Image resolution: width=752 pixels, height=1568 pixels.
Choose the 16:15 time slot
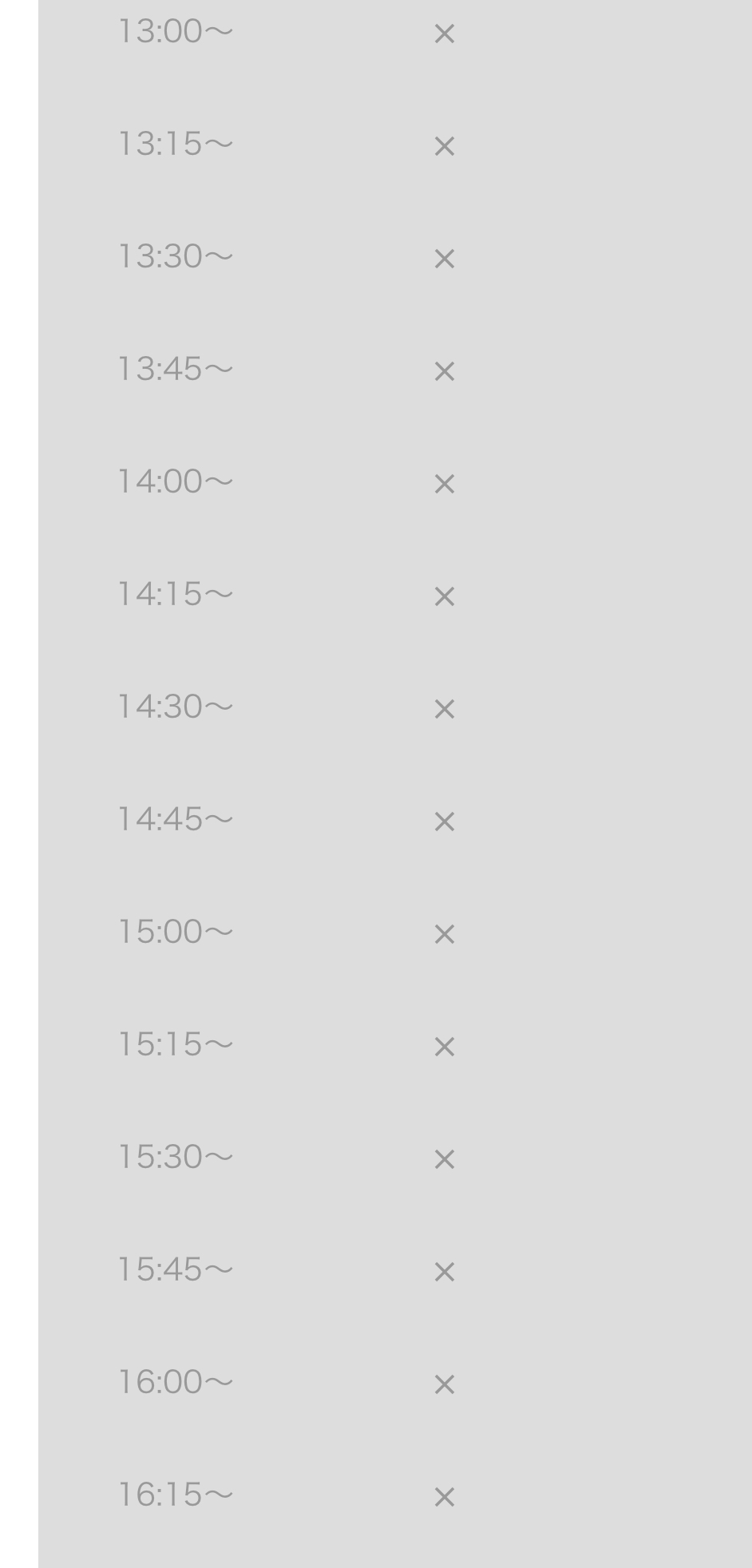click(395, 1495)
